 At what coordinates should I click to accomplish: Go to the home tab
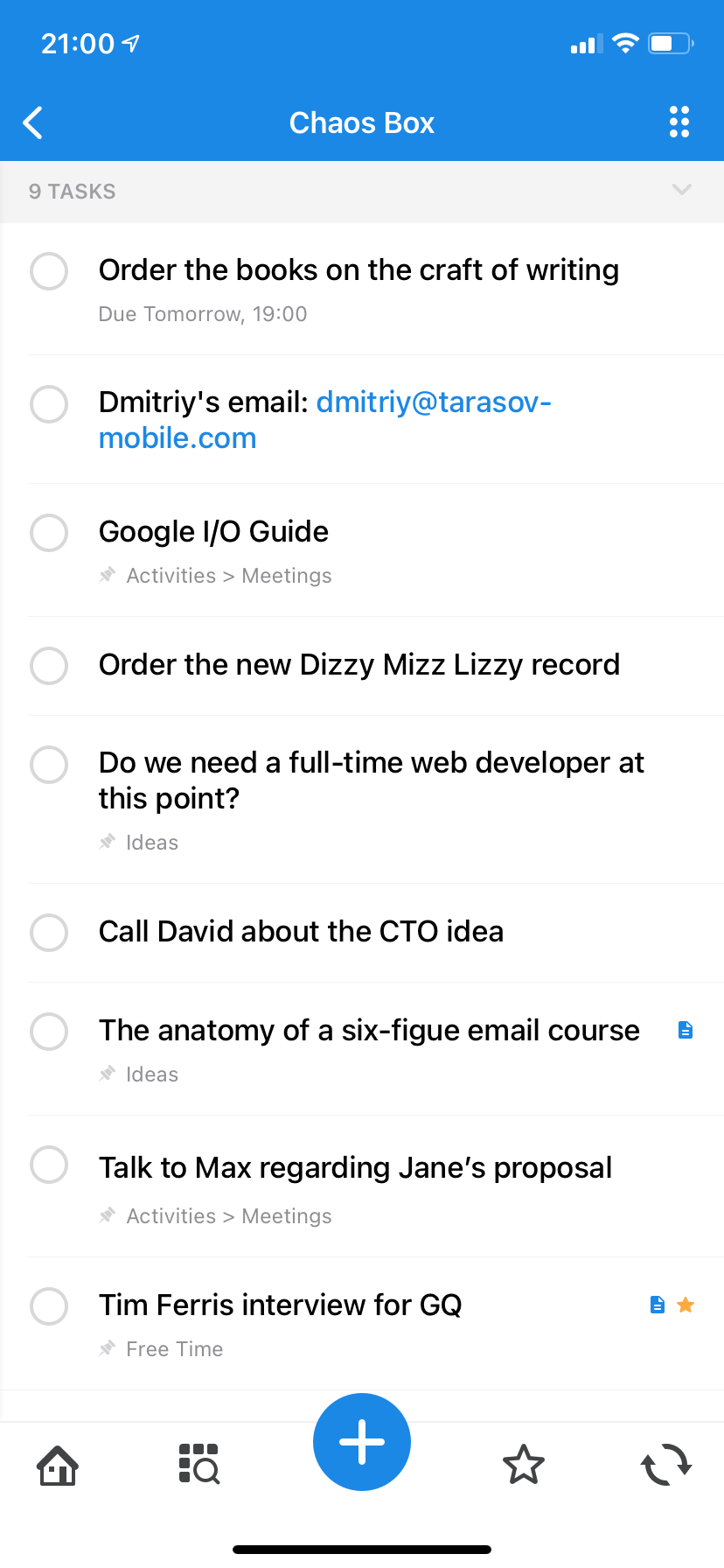click(x=58, y=1465)
